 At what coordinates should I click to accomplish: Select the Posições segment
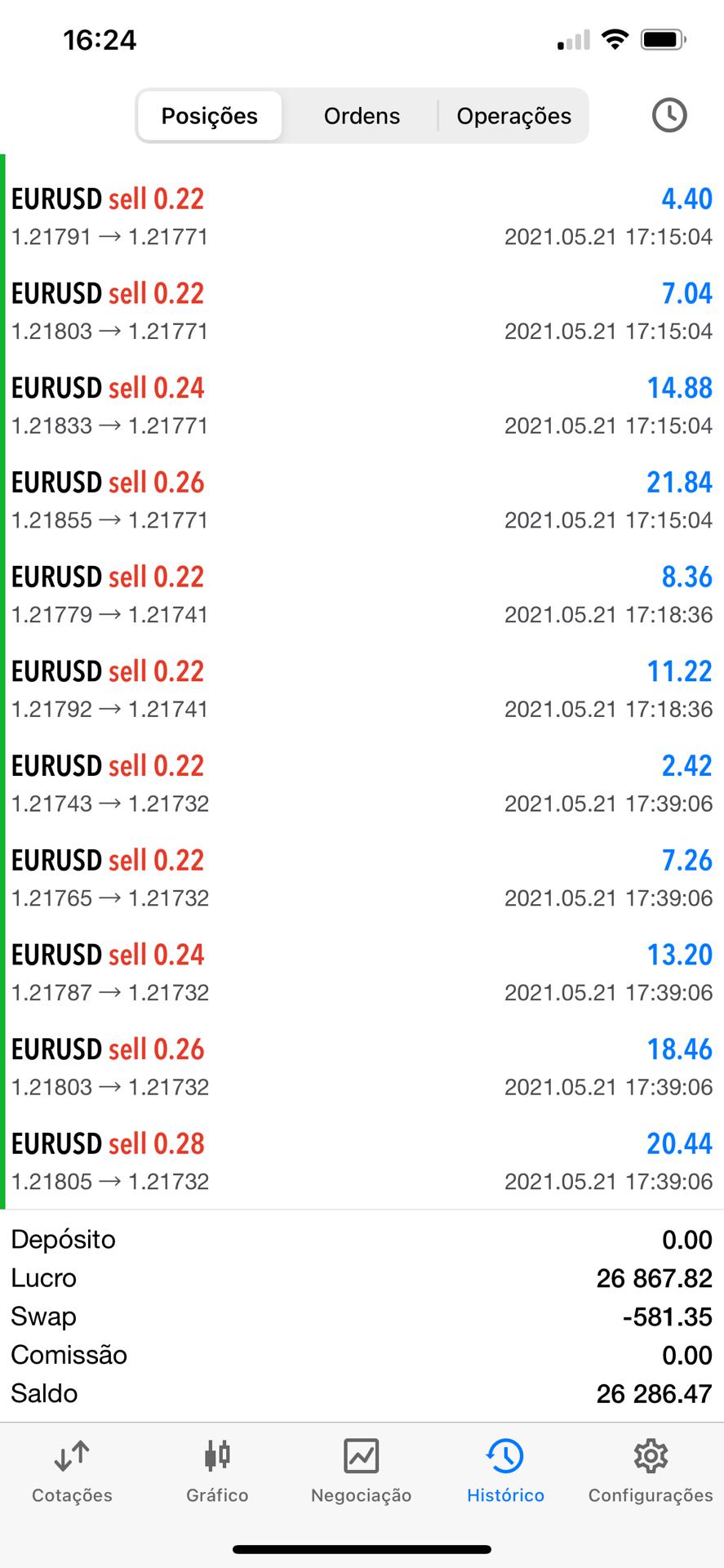click(210, 116)
